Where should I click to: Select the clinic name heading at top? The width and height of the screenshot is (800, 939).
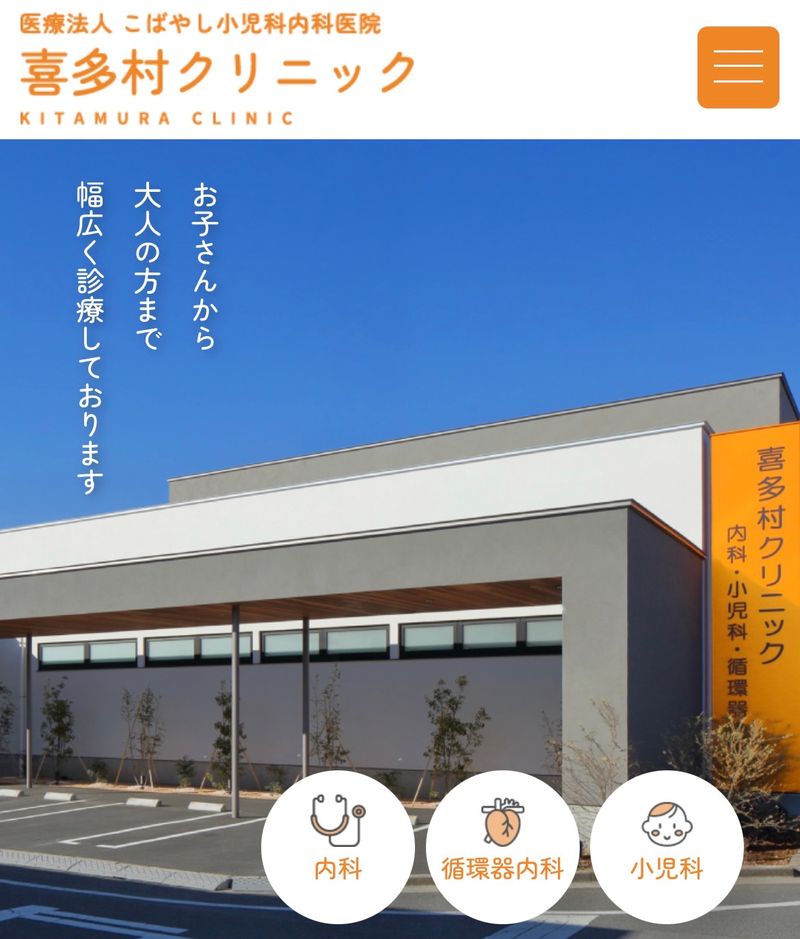click(215, 72)
